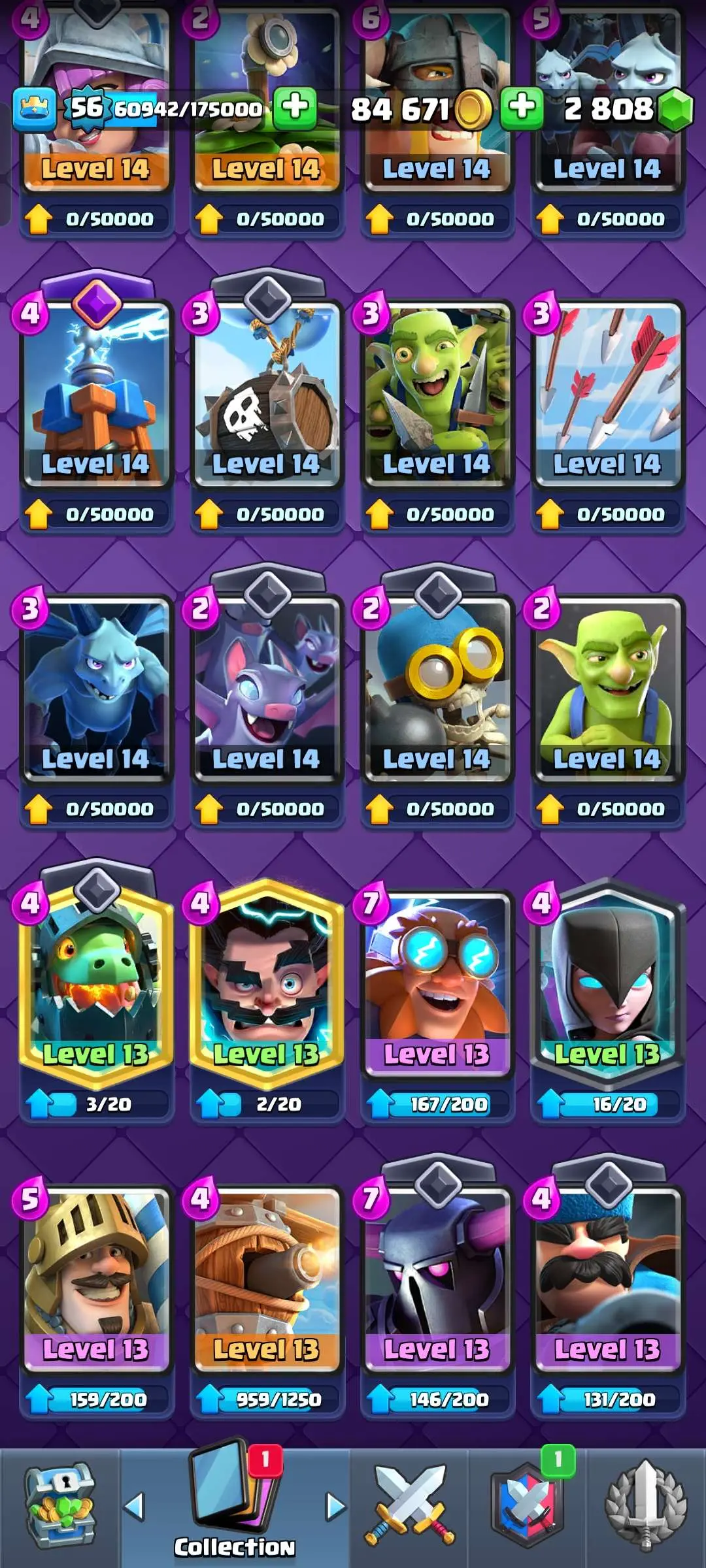Tap the right arrow beside Collection
The image size is (706, 1568).
tap(335, 1506)
